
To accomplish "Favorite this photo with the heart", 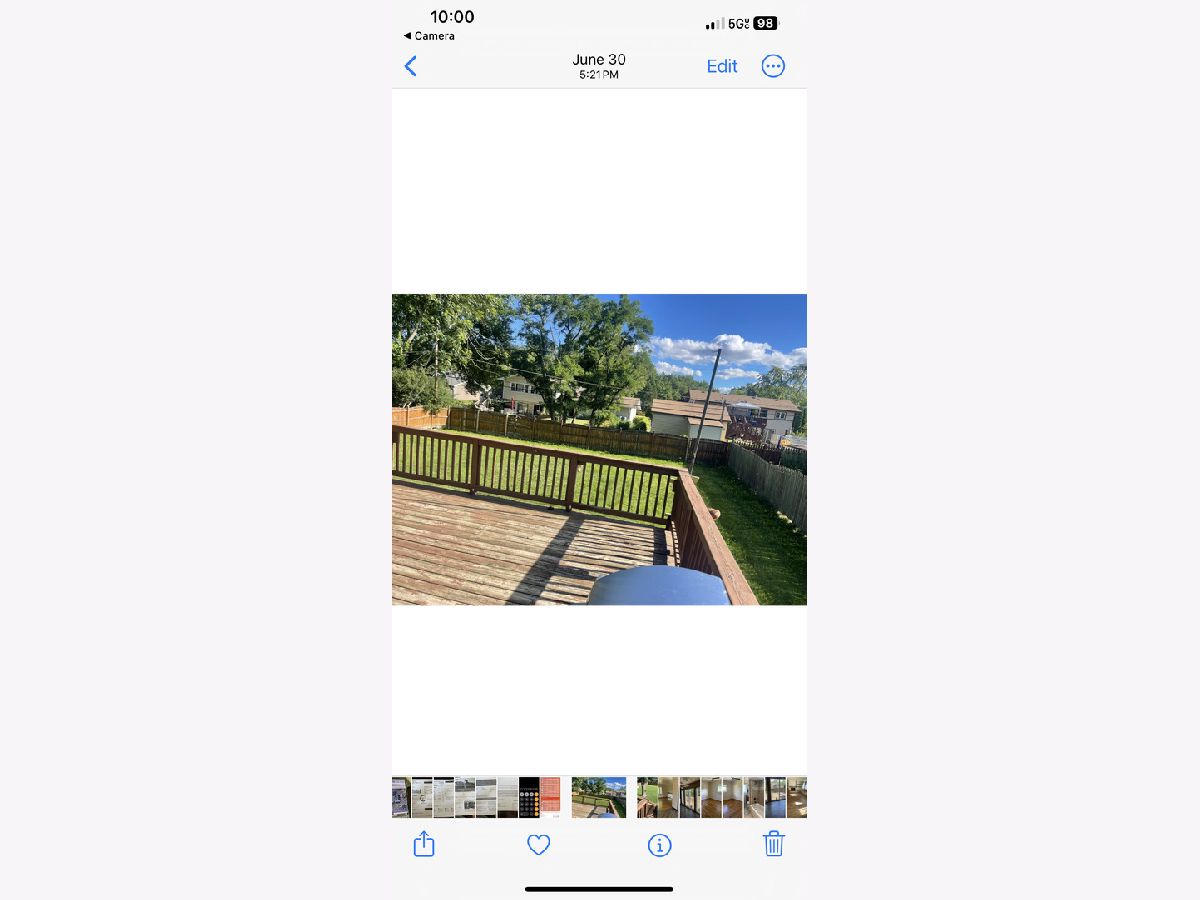I will (539, 845).
